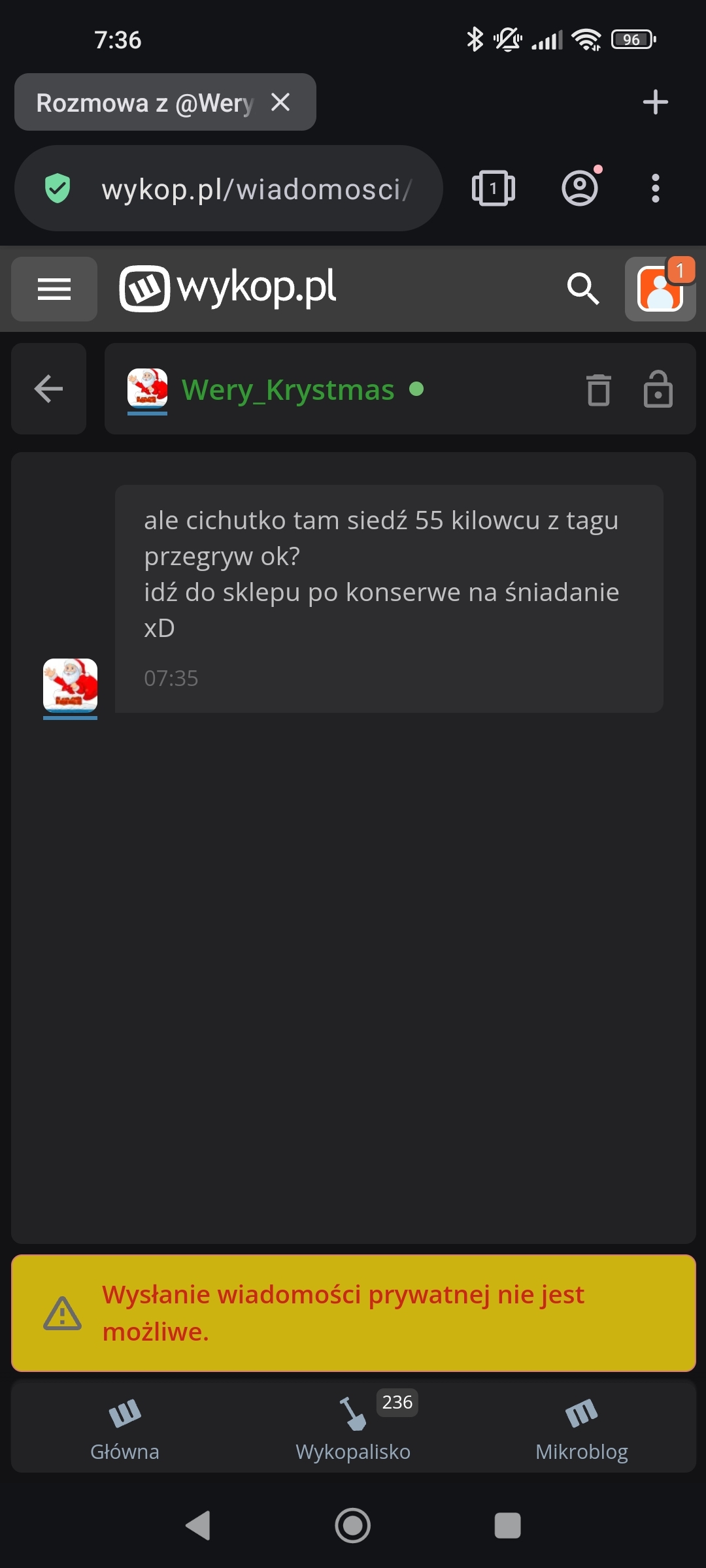Open wykop search
This screenshot has height=1568, width=706.
[x=582, y=288]
